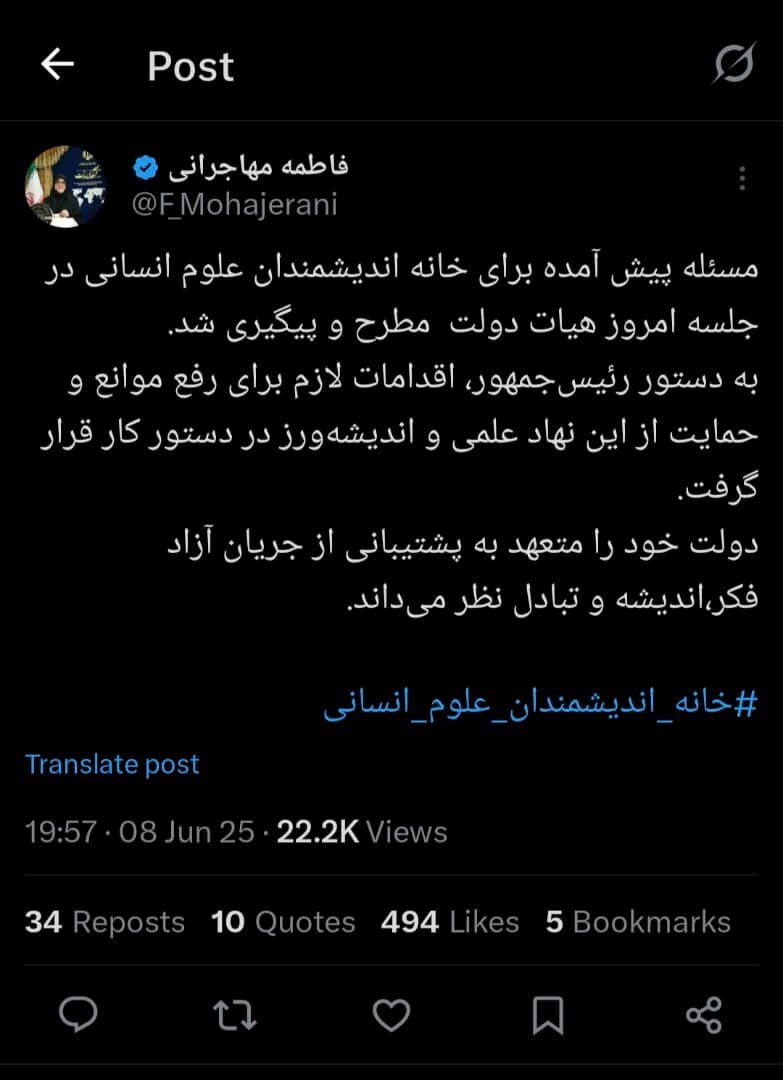This screenshot has height=1080, width=783.
Task: Go back using the arrow icon
Action: point(57,64)
